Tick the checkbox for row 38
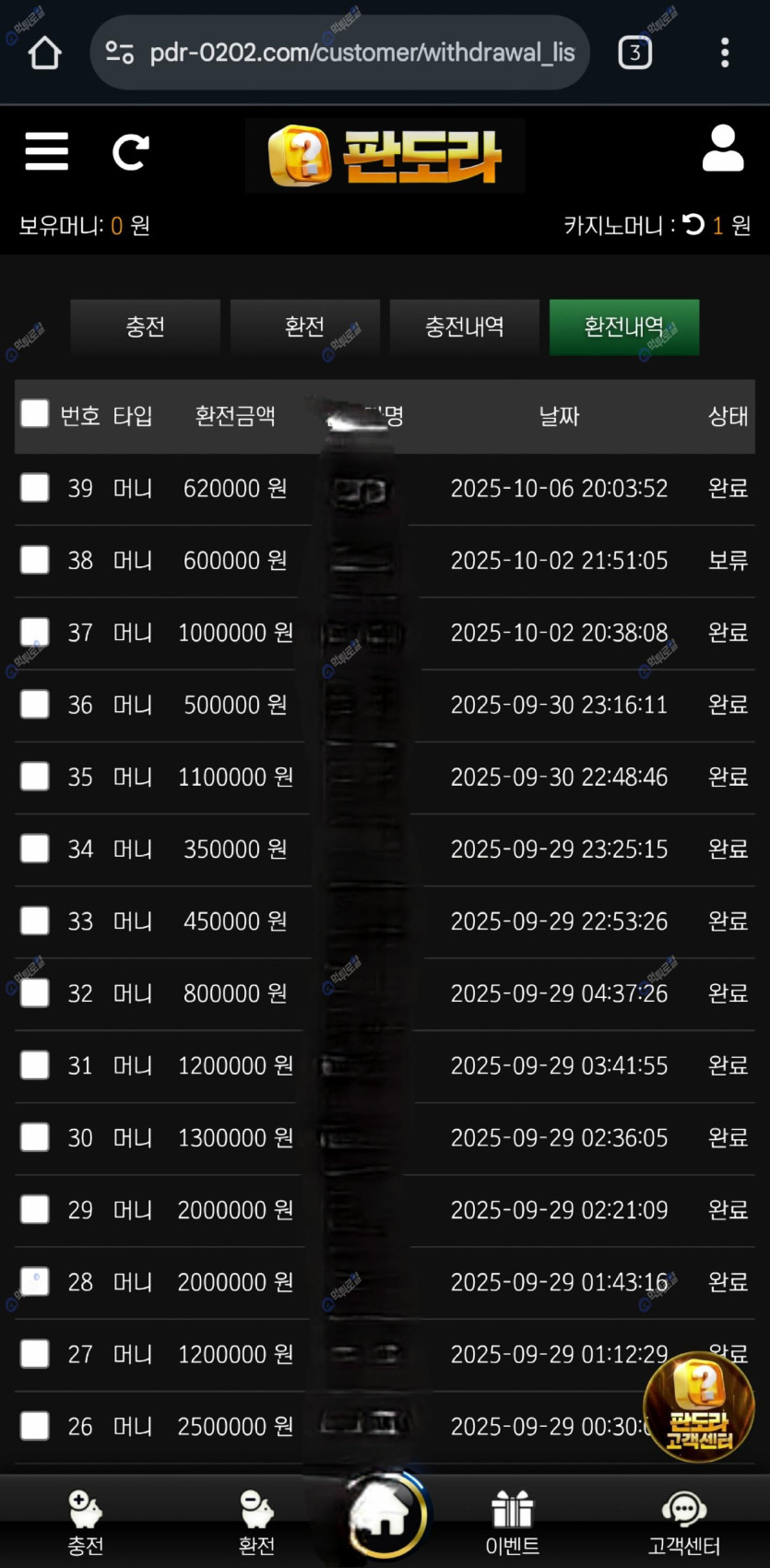770x1568 pixels. (x=35, y=559)
